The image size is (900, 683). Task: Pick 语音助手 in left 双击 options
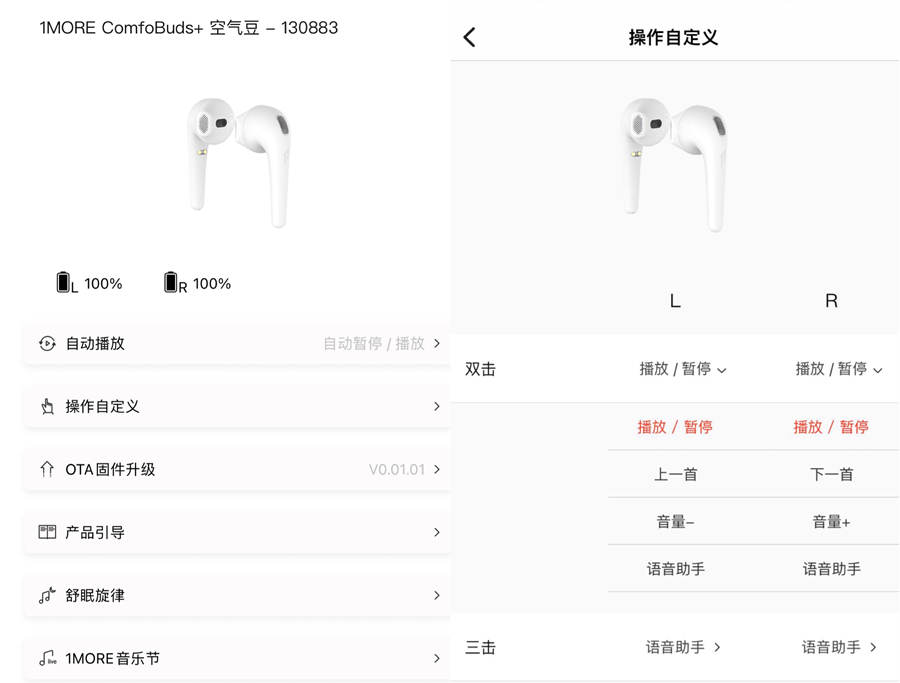pyautogui.click(x=675, y=569)
